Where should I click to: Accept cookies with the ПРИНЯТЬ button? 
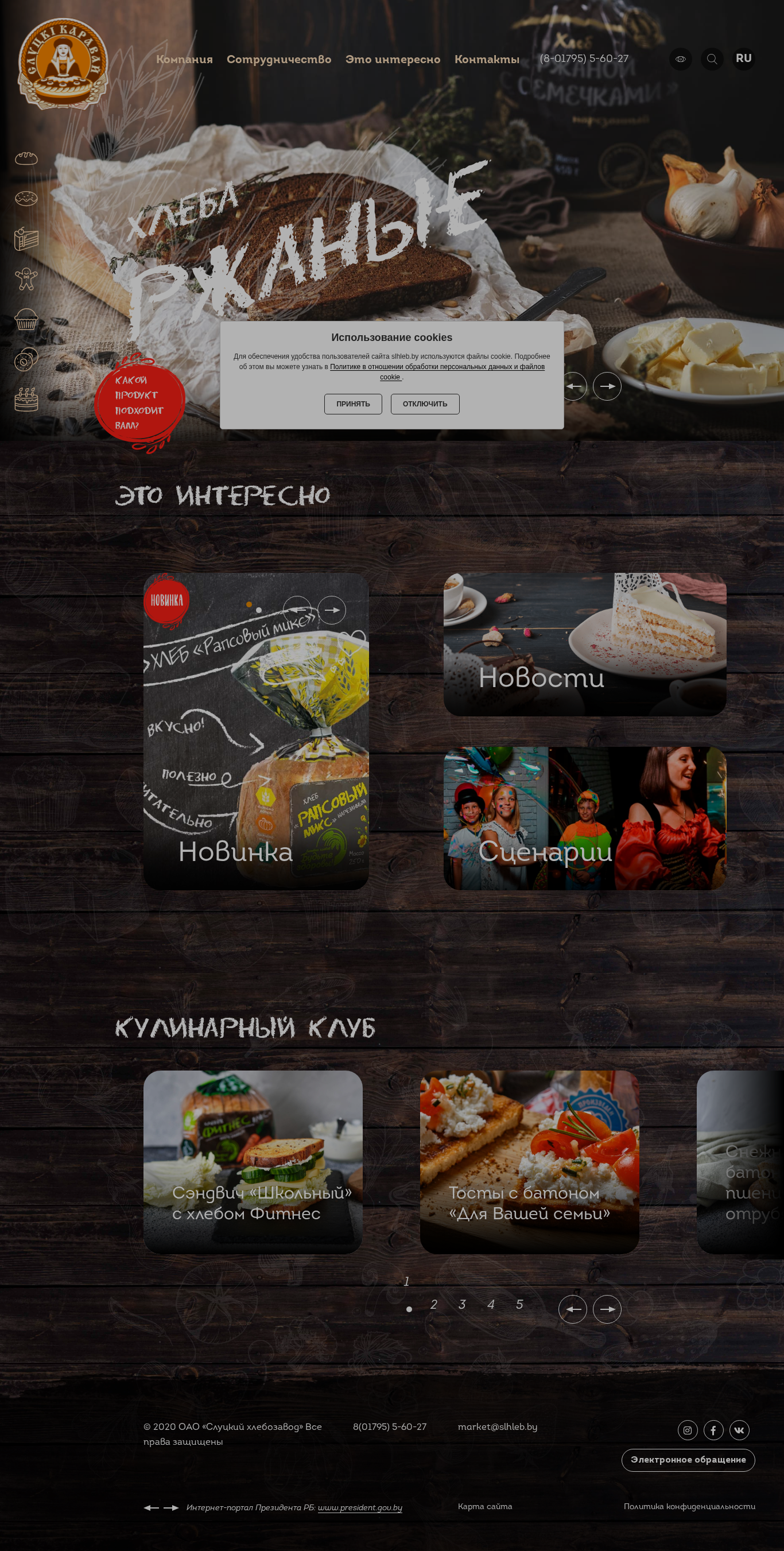coord(353,404)
